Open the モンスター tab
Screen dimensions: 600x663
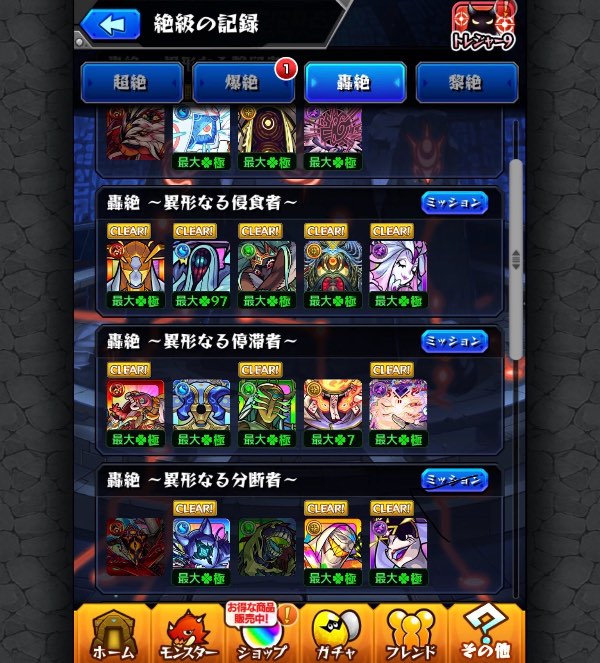click(187, 633)
